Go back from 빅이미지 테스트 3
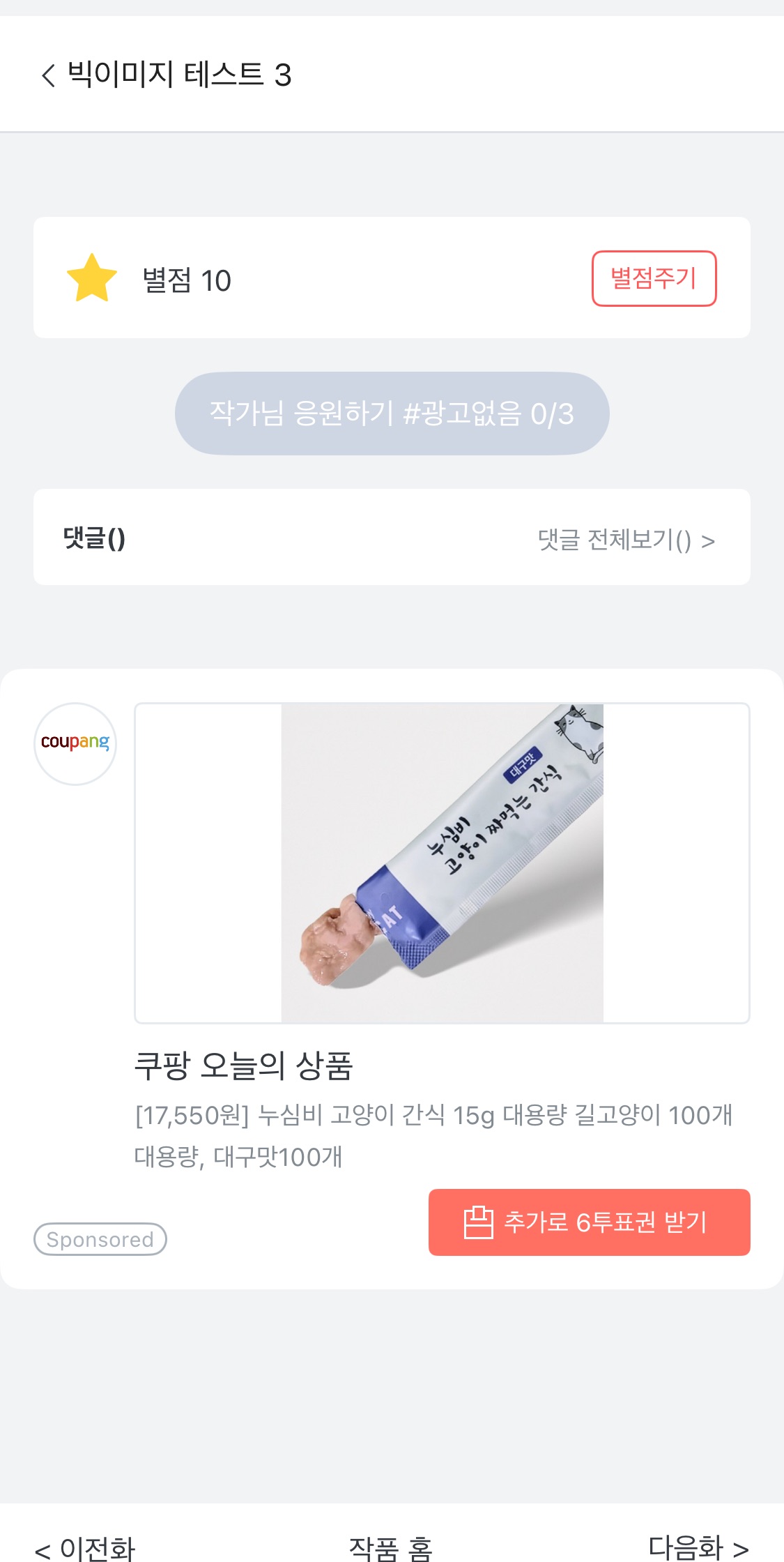The width and height of the screenshot is (784, 1562). coord(48,75)
